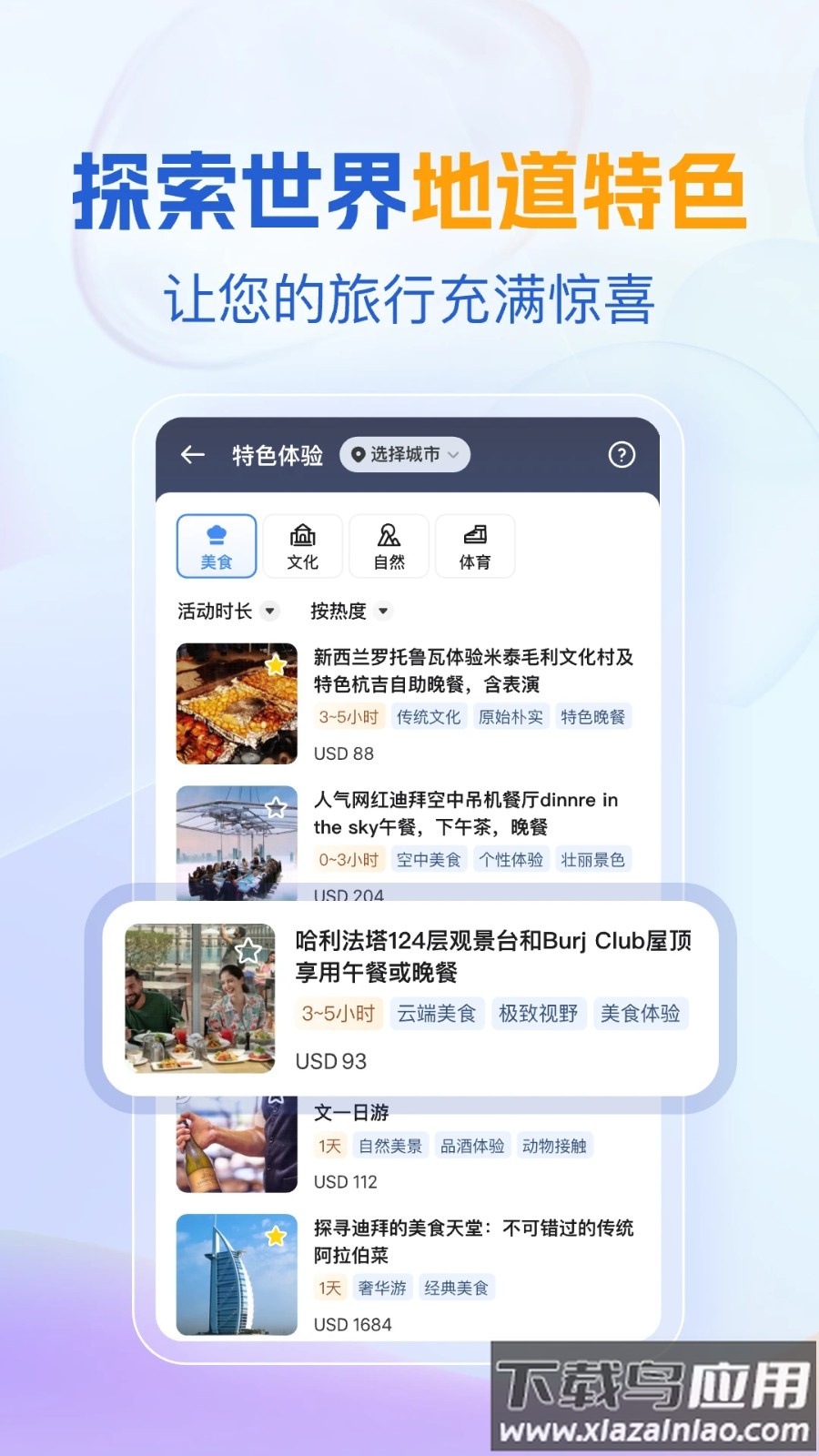Toggle the favorite star on the dinner in the sky listing

pyautogui.click(x=276, y=808)
